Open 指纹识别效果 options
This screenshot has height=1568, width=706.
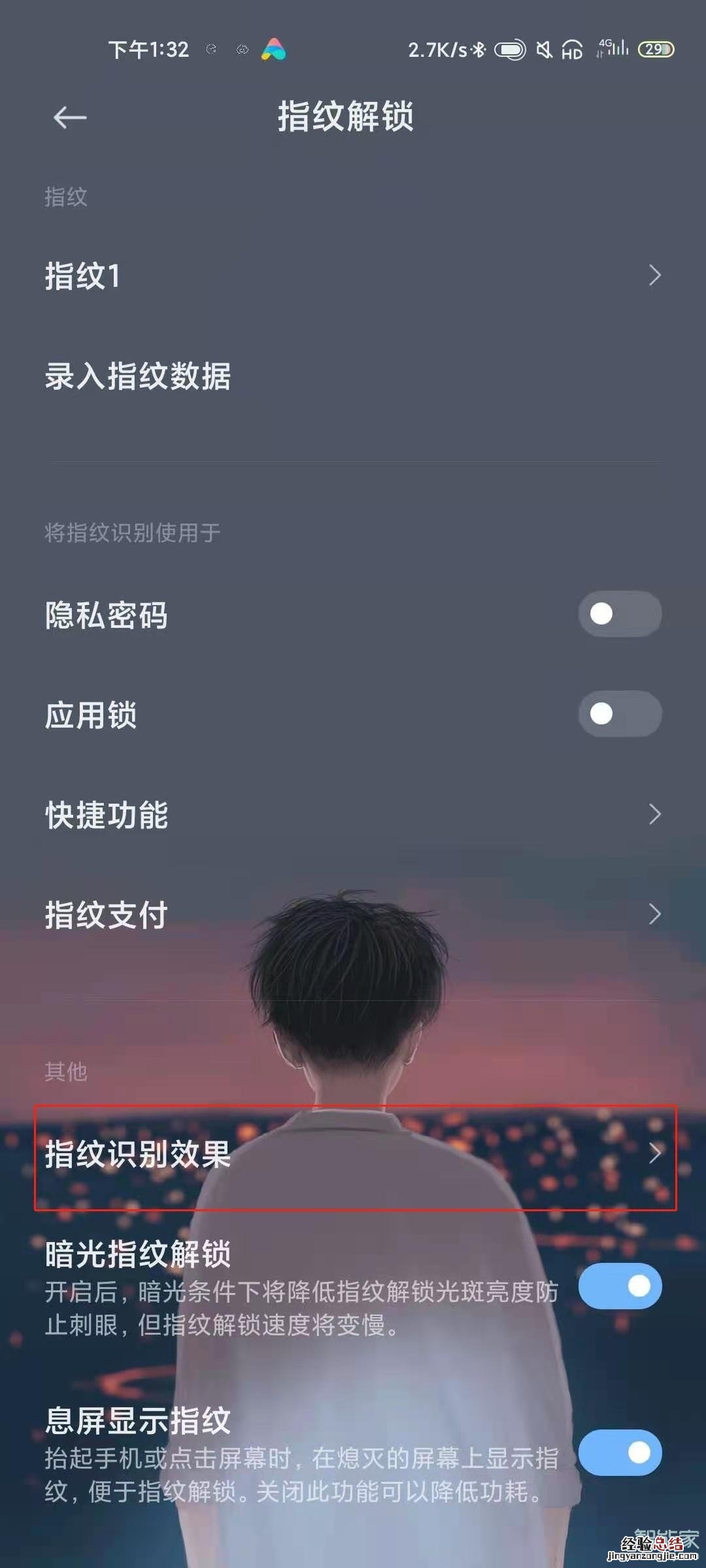click(353, 1154)
